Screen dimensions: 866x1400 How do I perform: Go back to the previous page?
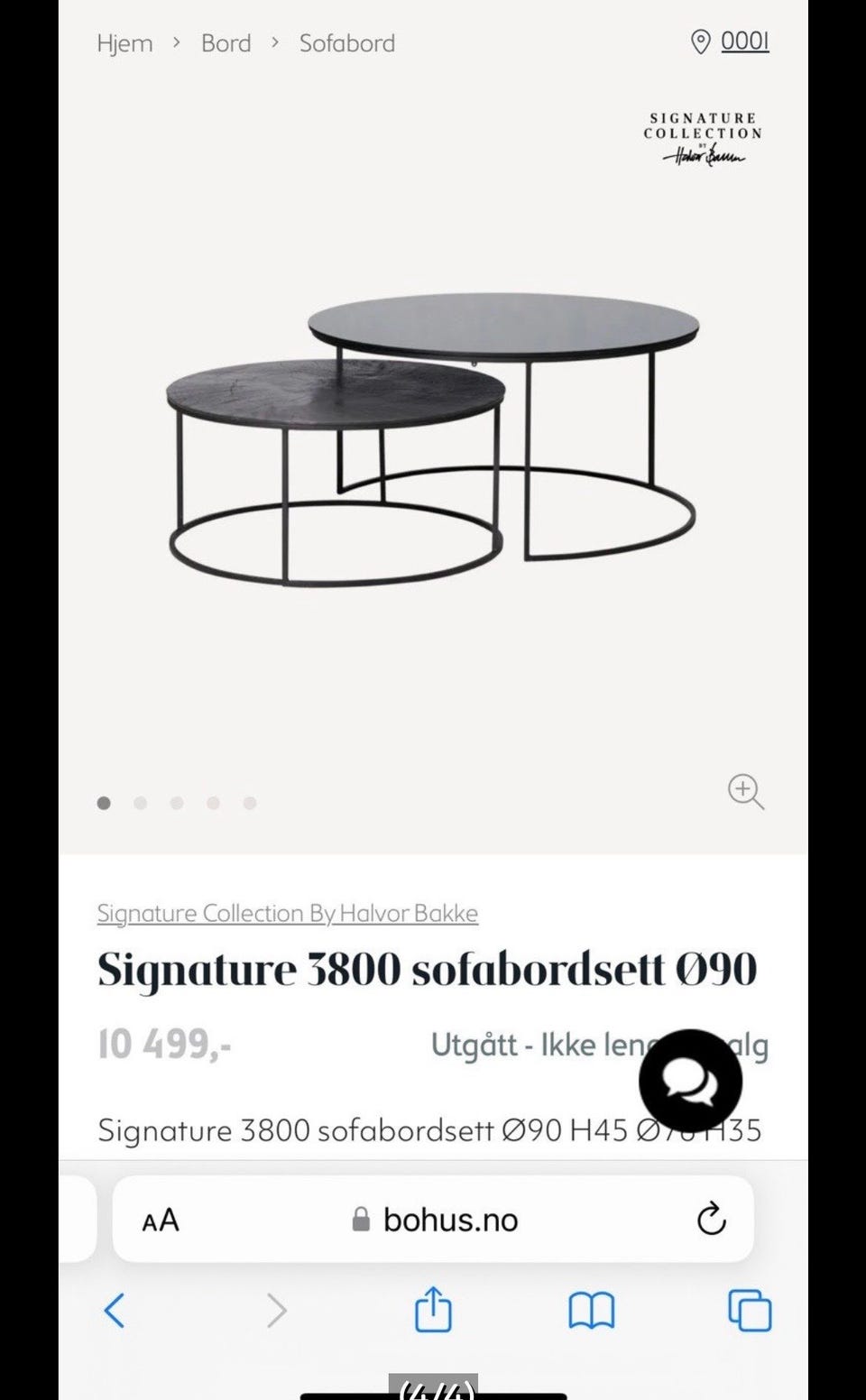coord(115,1310)
